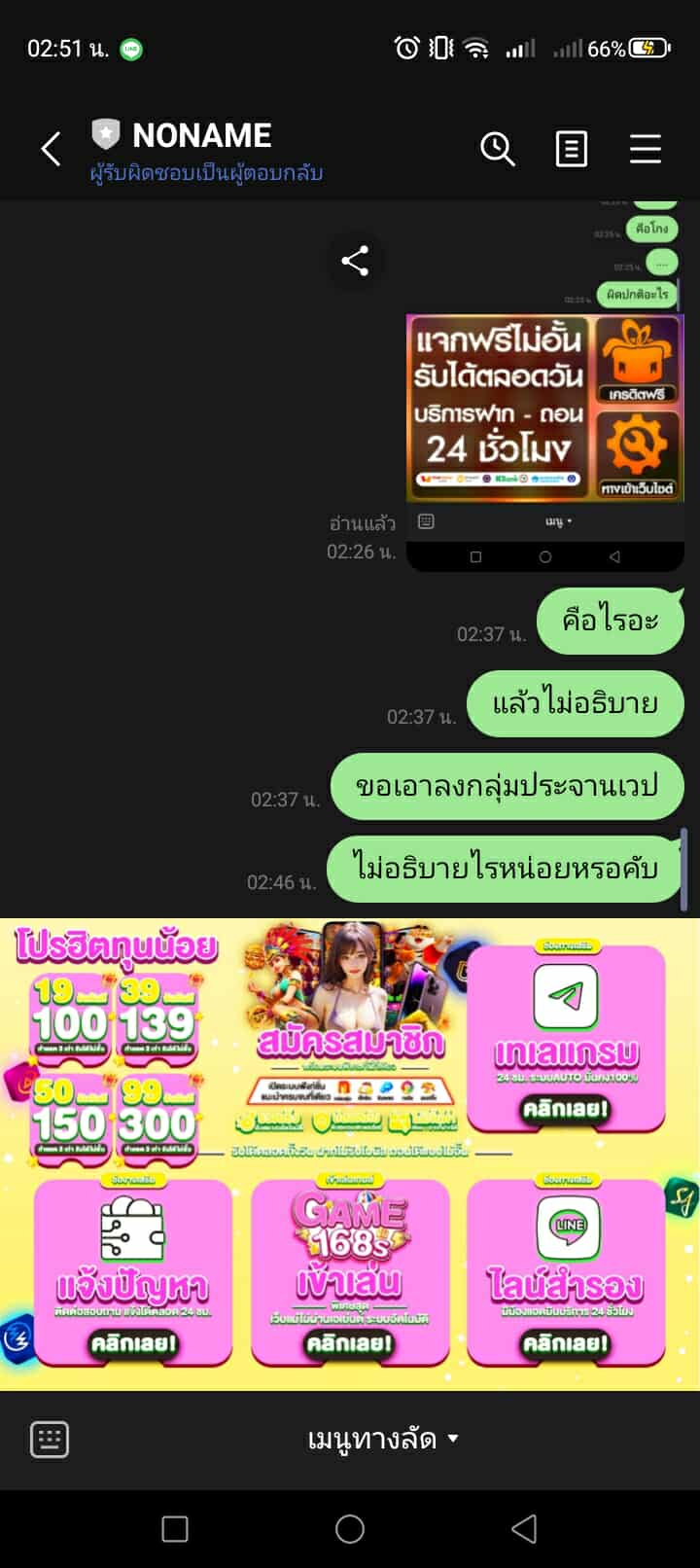Tap the สมัครสมาชิก menu tile
The width and height of the screenshot is (700, 1568).
[x=350, y=1037]
